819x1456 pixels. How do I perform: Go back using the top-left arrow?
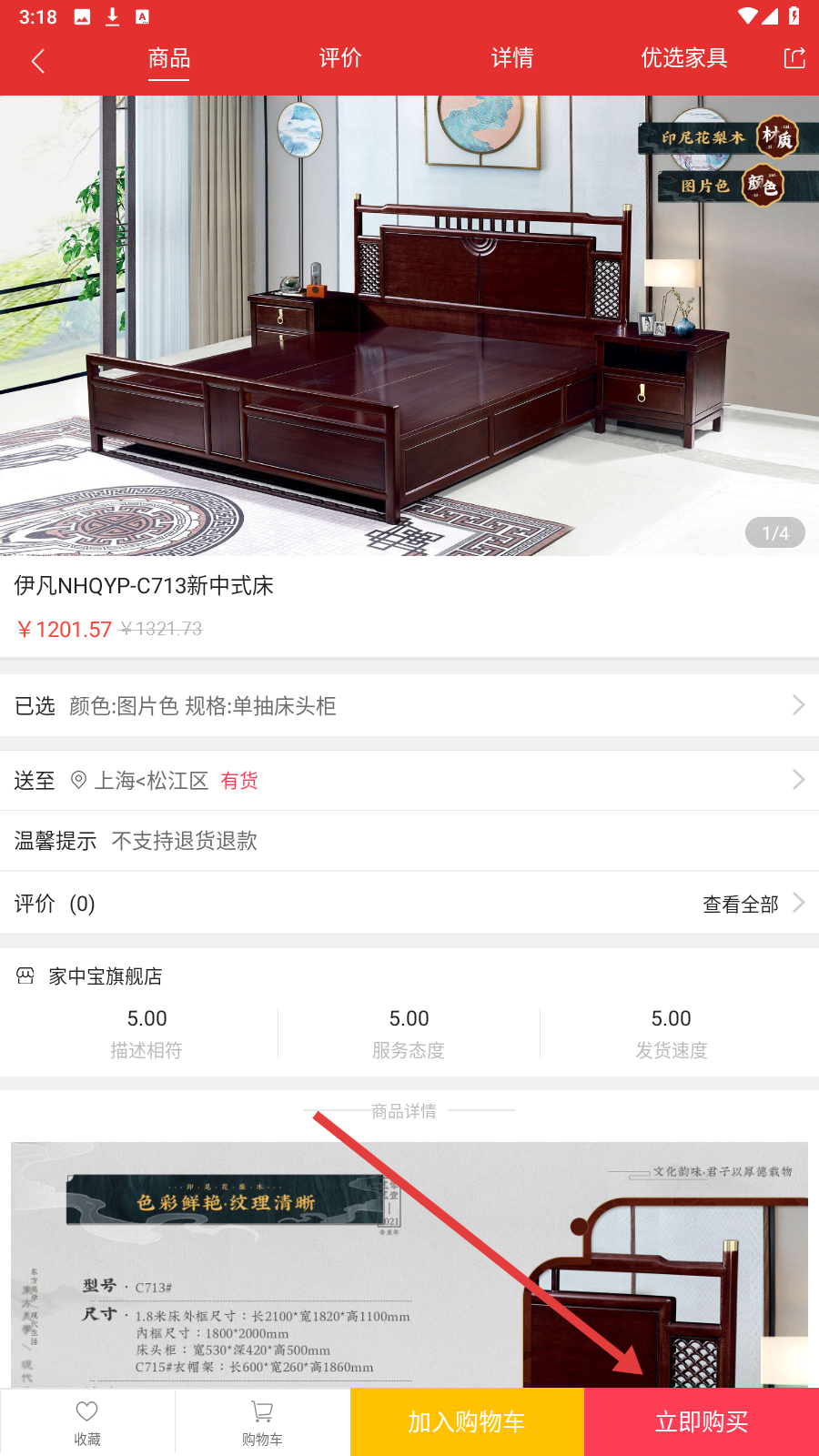point(38,61)
